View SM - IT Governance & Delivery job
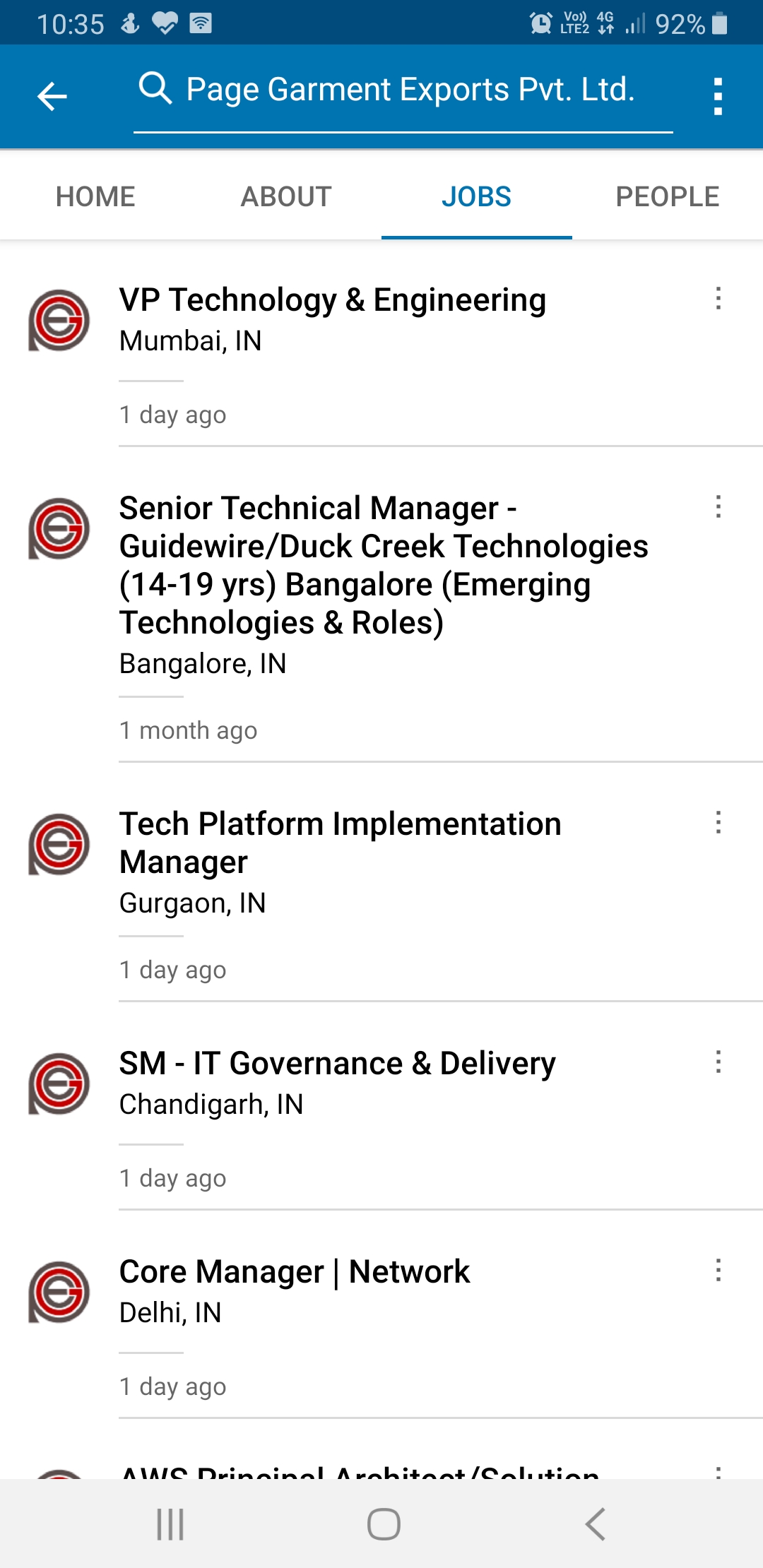Screen dimensions: 763x1568 tap(338, 1064)
